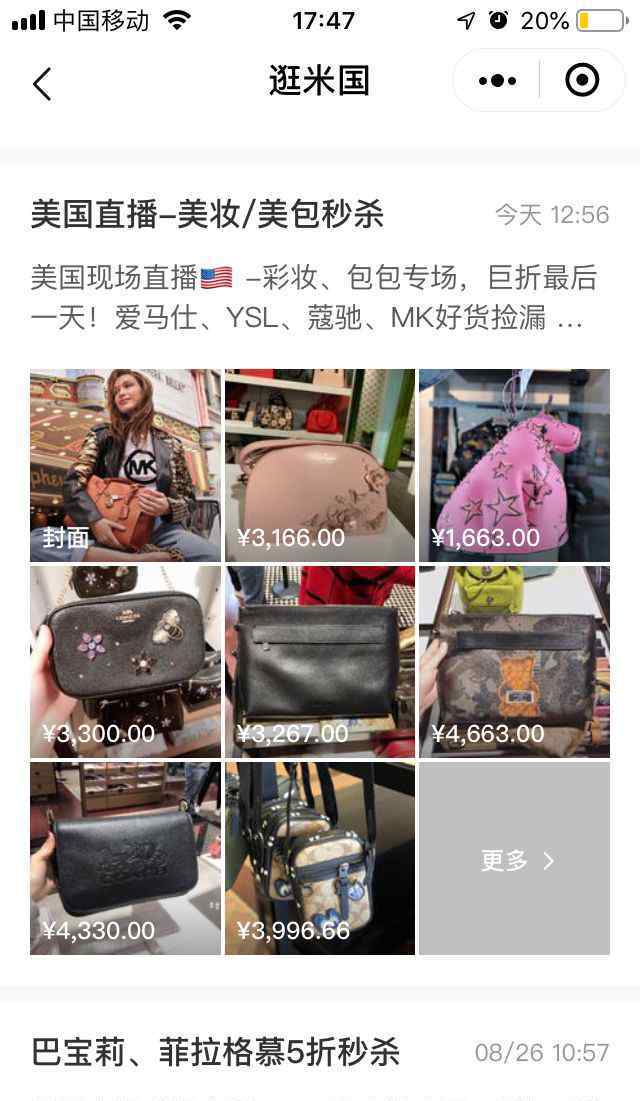The width and height of the screenshot is (640, 1101).
Task: View the 封面 cover photo
Action: (x=125, y=465)
